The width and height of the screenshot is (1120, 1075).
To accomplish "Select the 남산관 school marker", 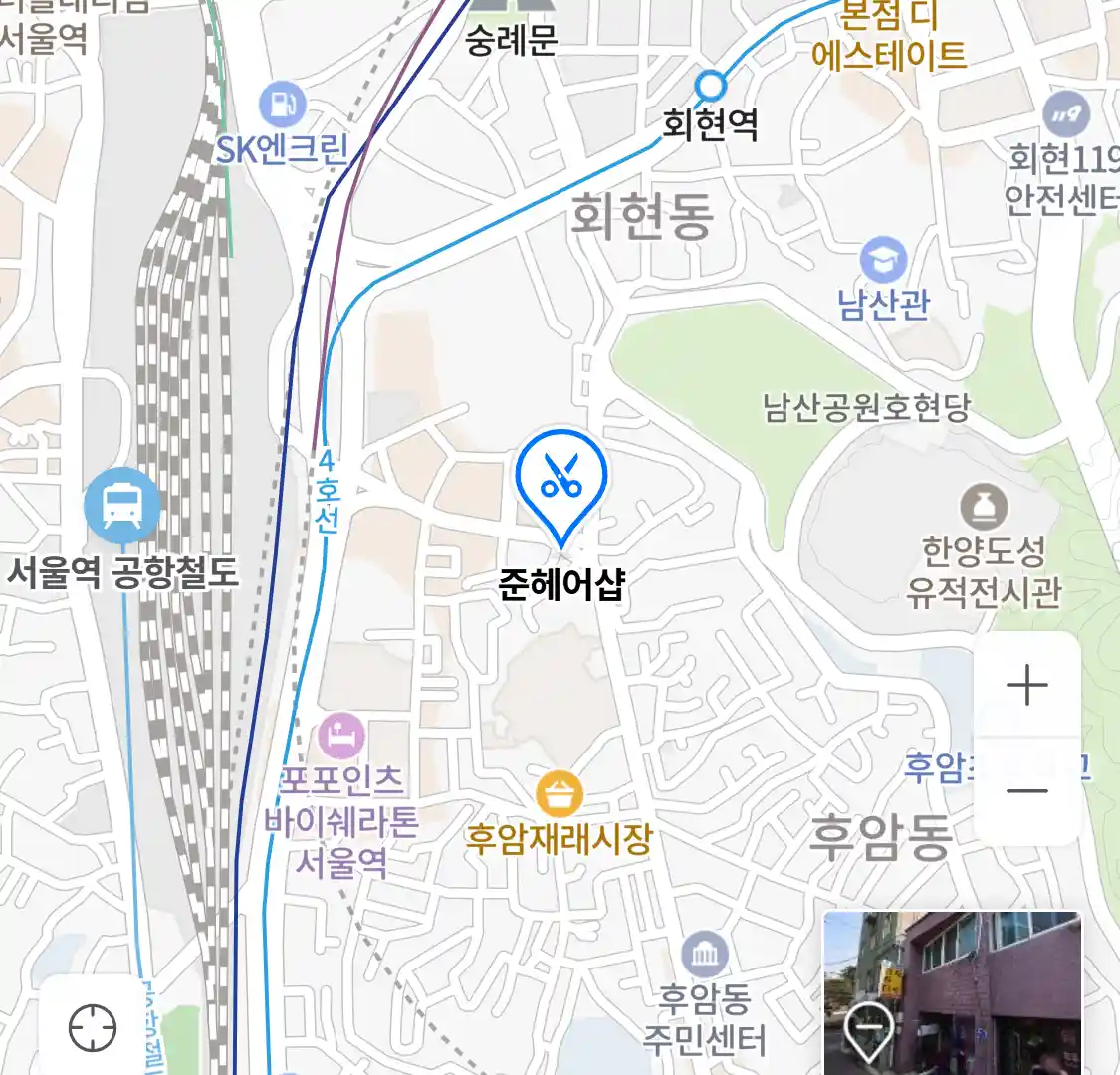I will click(883, 261).
